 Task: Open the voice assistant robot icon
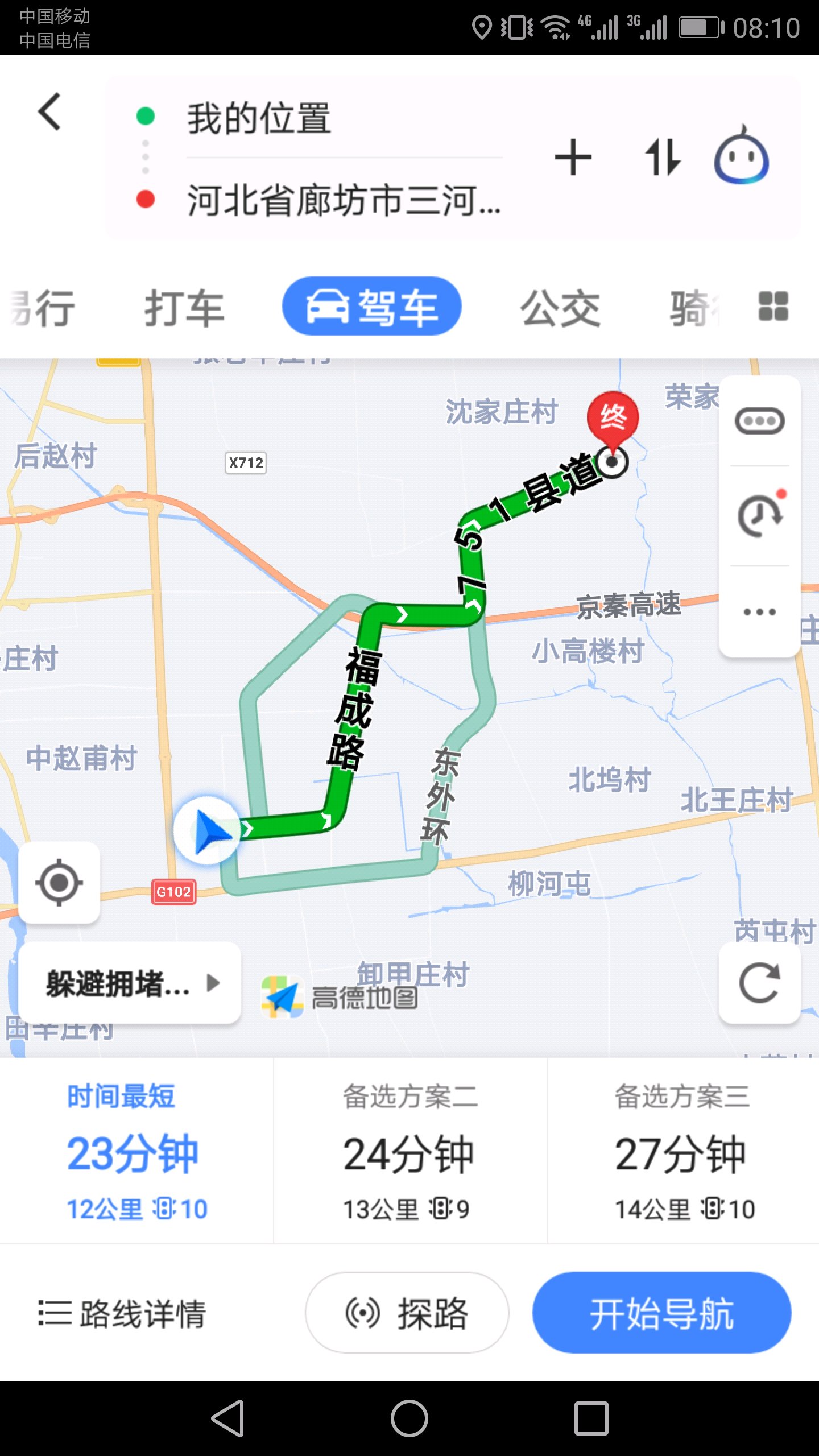pyautogui.click(x=742, y=155)
